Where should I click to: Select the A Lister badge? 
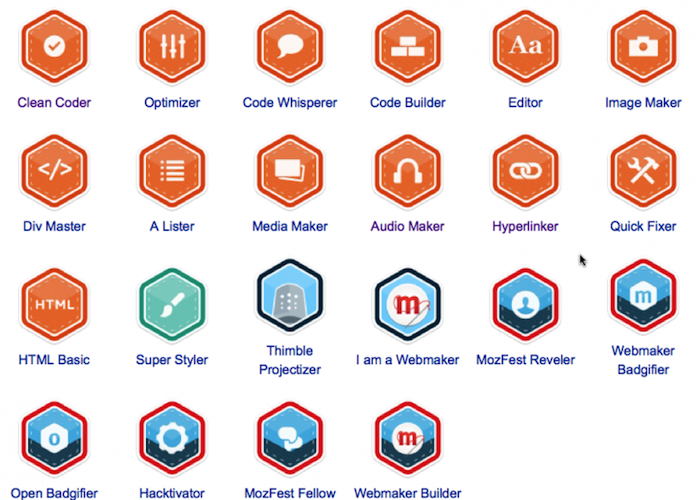(x=172, y=170)
